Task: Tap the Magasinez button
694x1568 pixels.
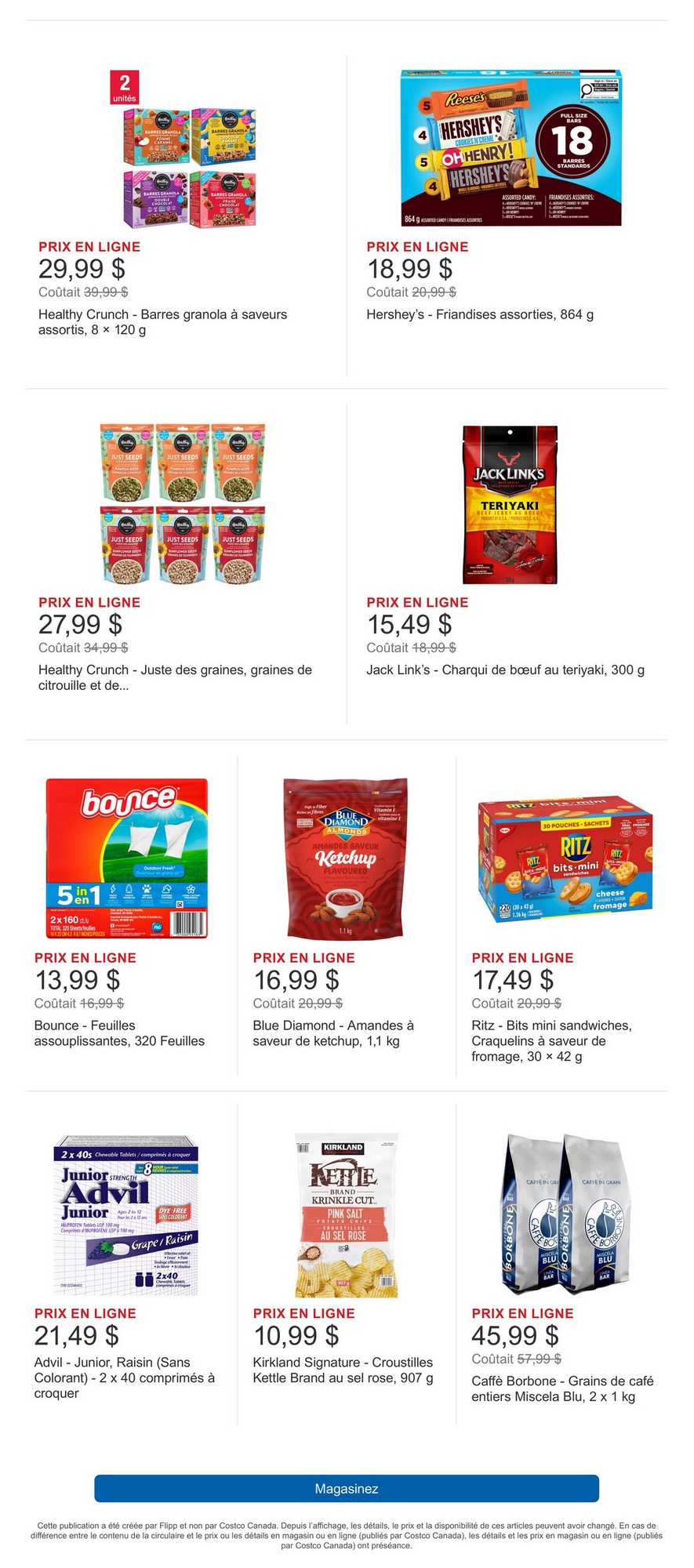Action: click(x=347, y=1488)
